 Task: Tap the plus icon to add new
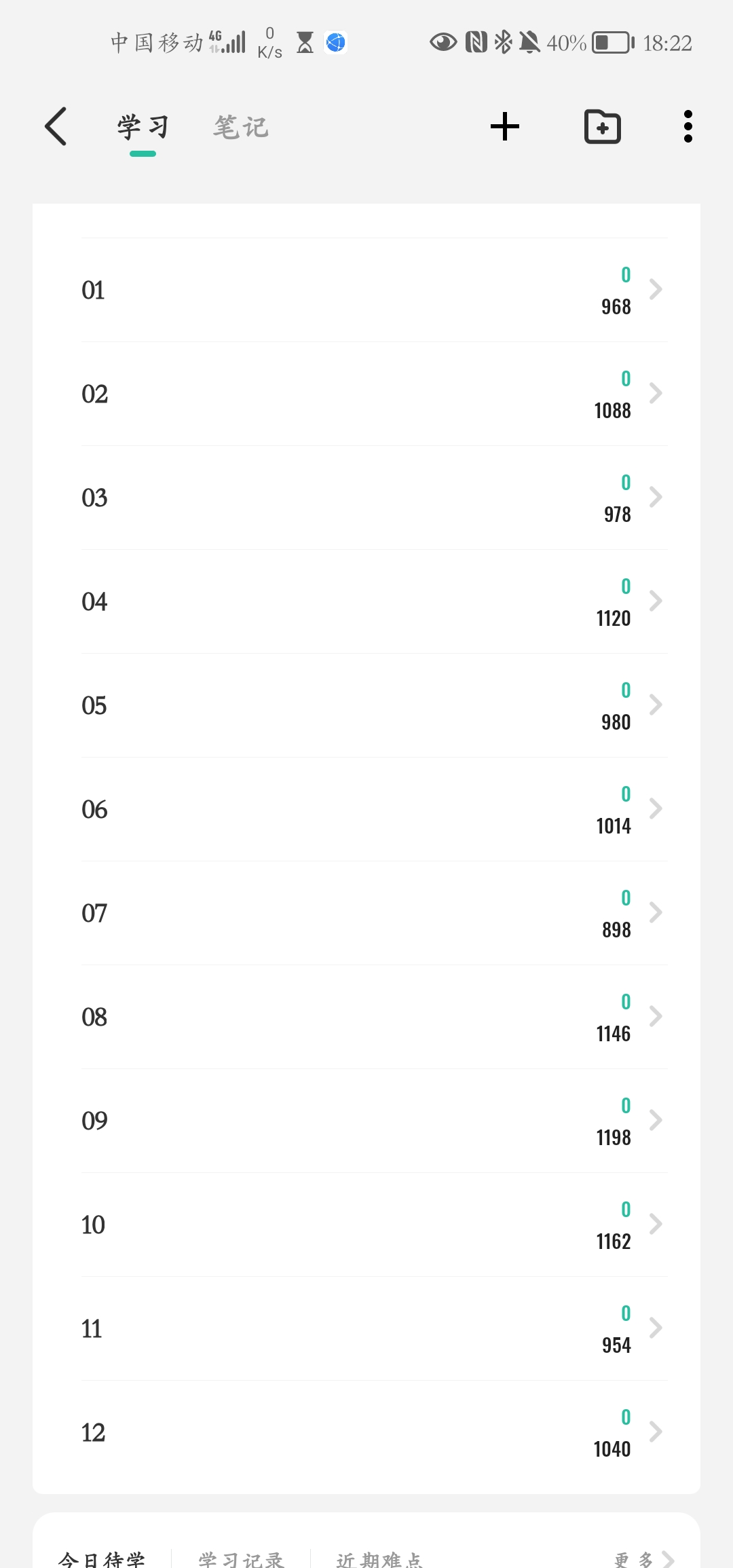pyautogui.click(x=505, y=127)
